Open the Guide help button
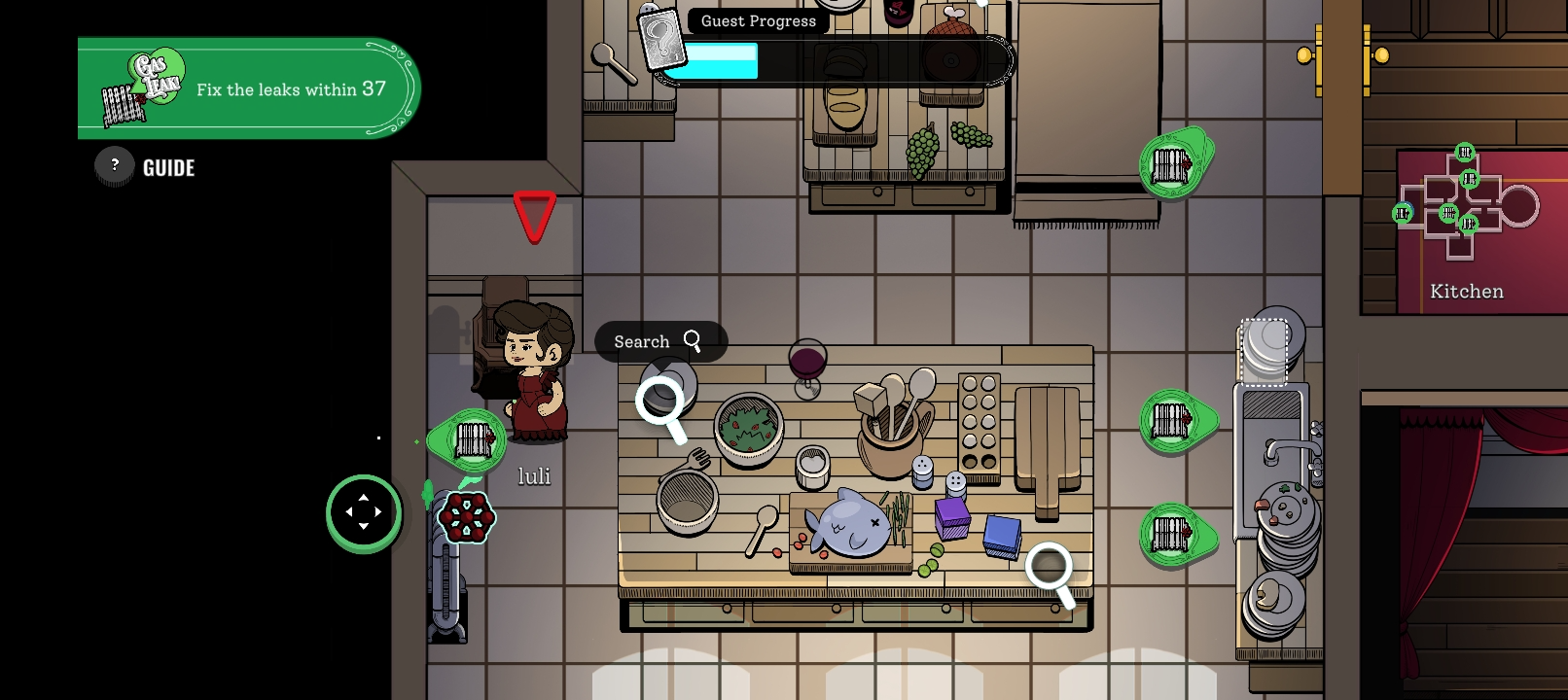This screenshot has width=1568, height=700. (145, 167)
